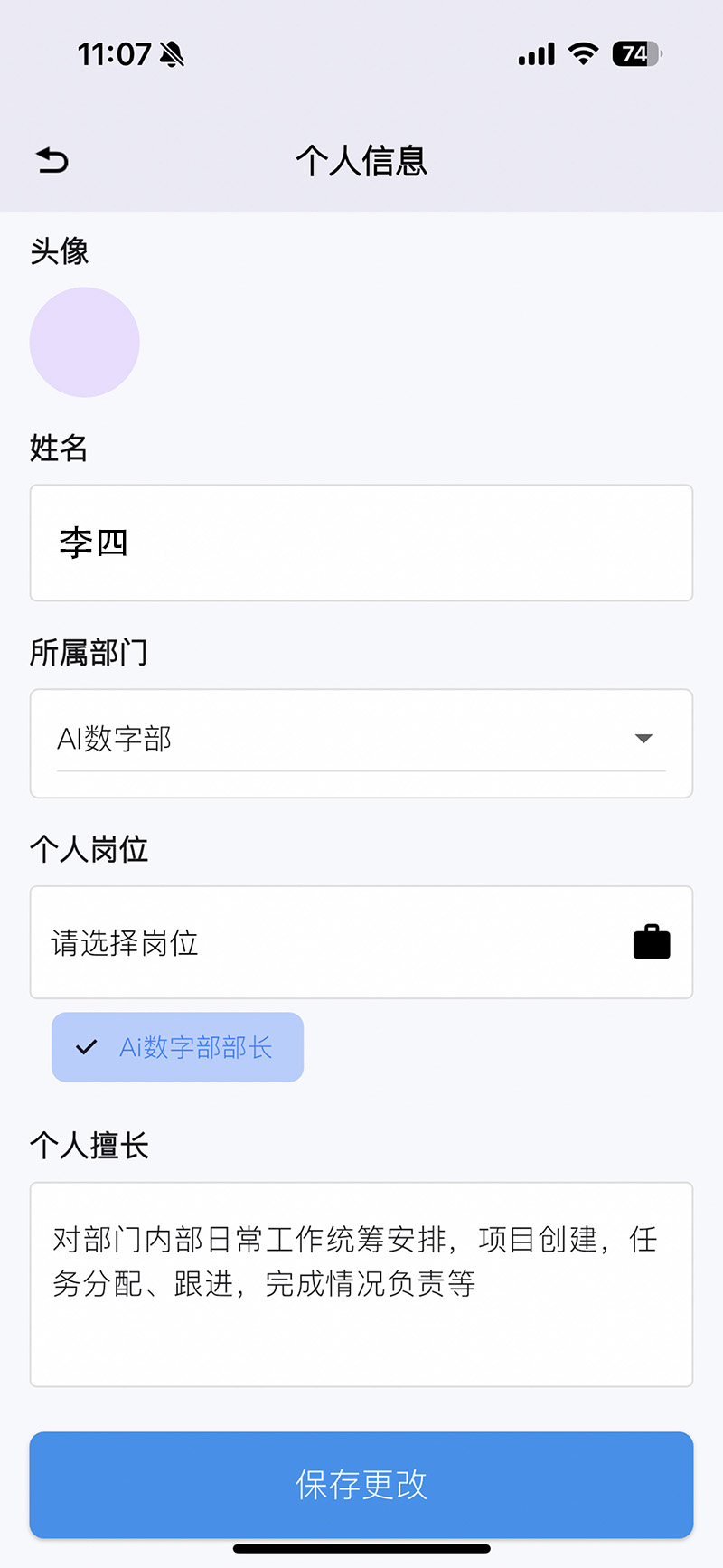Deselect the Ai数字部部长 chip
The width and height of the screenshot is (723, 1568).
pyautogui.click(x=178, y=1047)
